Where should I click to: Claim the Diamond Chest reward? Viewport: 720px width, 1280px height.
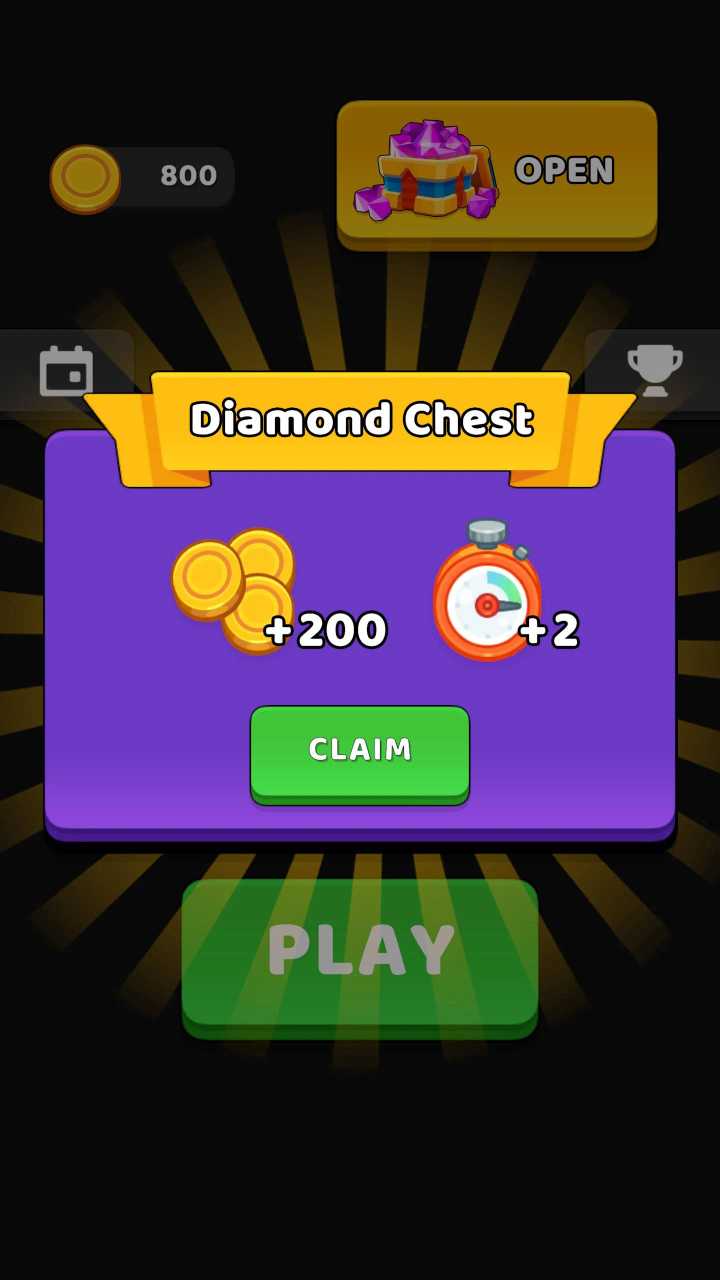pyautogui.click(x=360, y=751)
